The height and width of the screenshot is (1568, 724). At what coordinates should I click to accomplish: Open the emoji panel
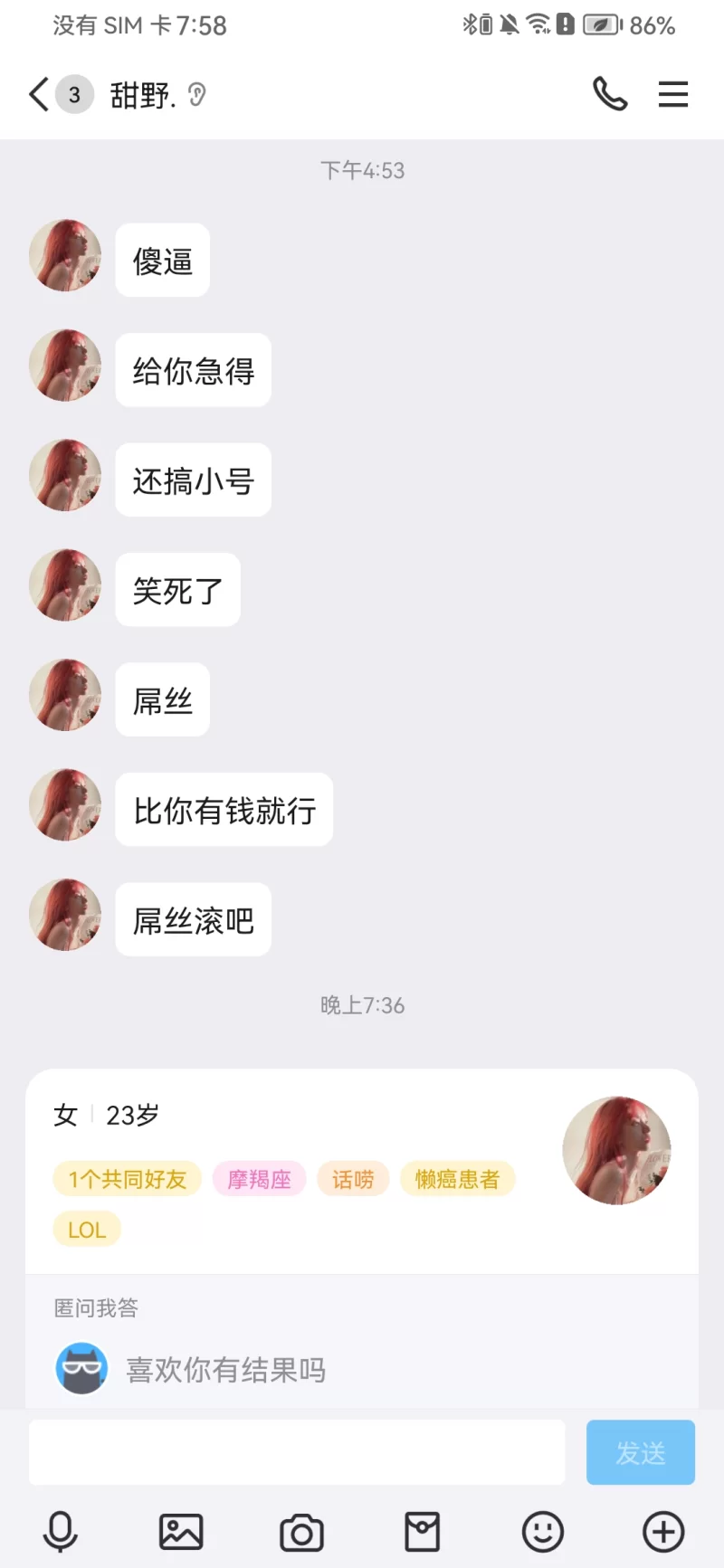pos(543,1532)
